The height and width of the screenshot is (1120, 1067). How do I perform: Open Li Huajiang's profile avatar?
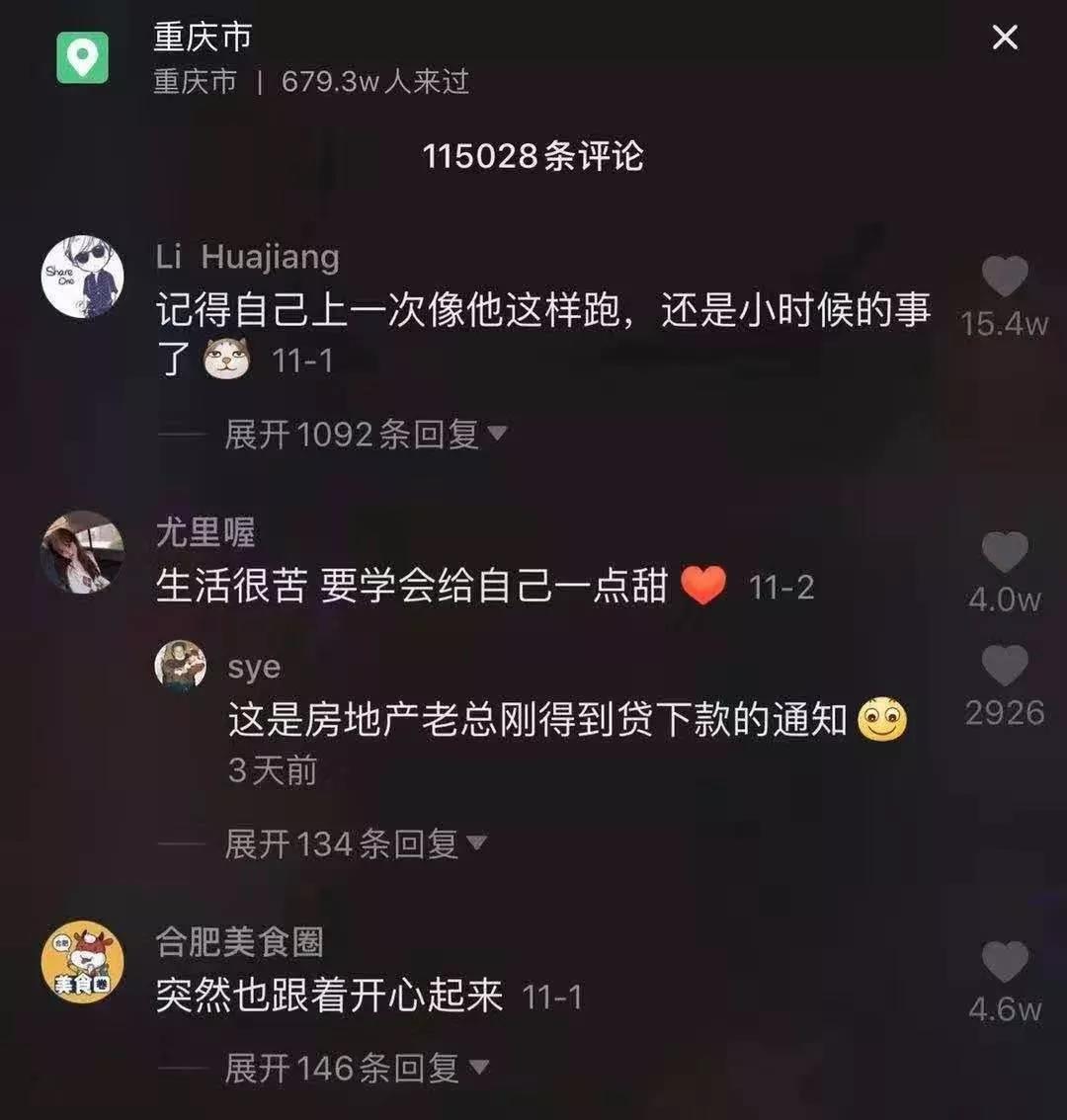pos(82,277)
